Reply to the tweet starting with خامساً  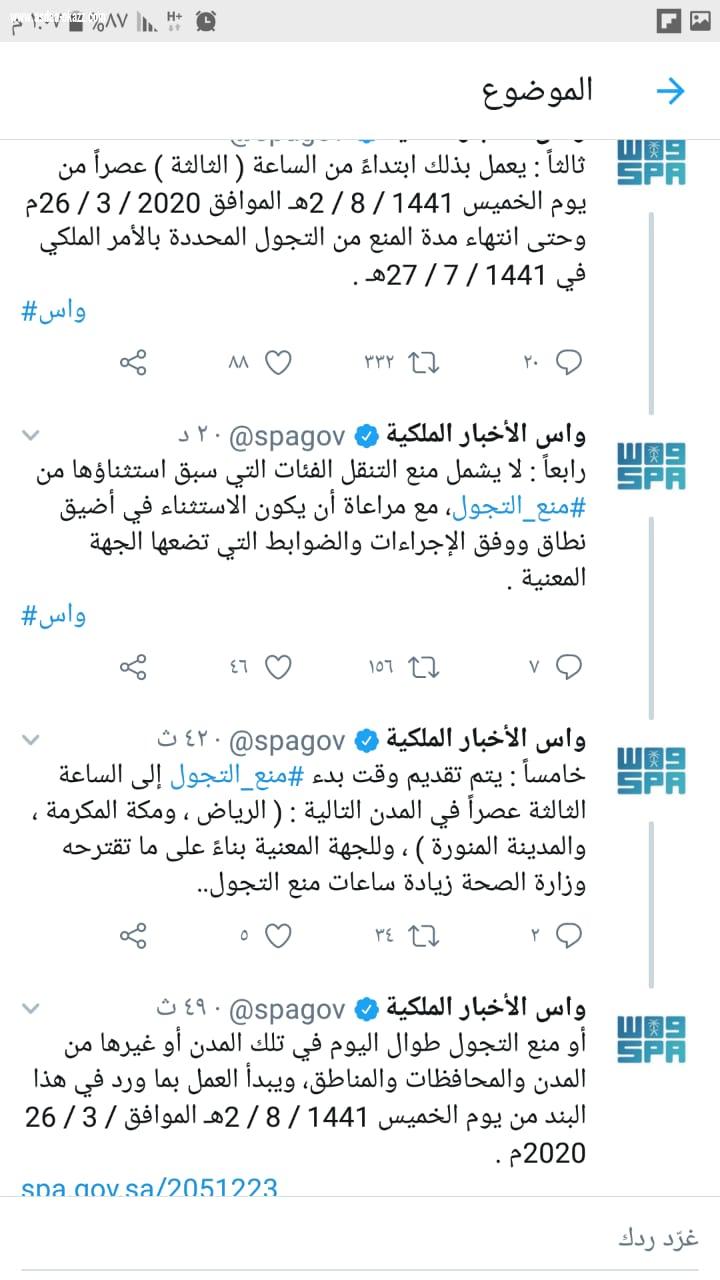(568, 936)
